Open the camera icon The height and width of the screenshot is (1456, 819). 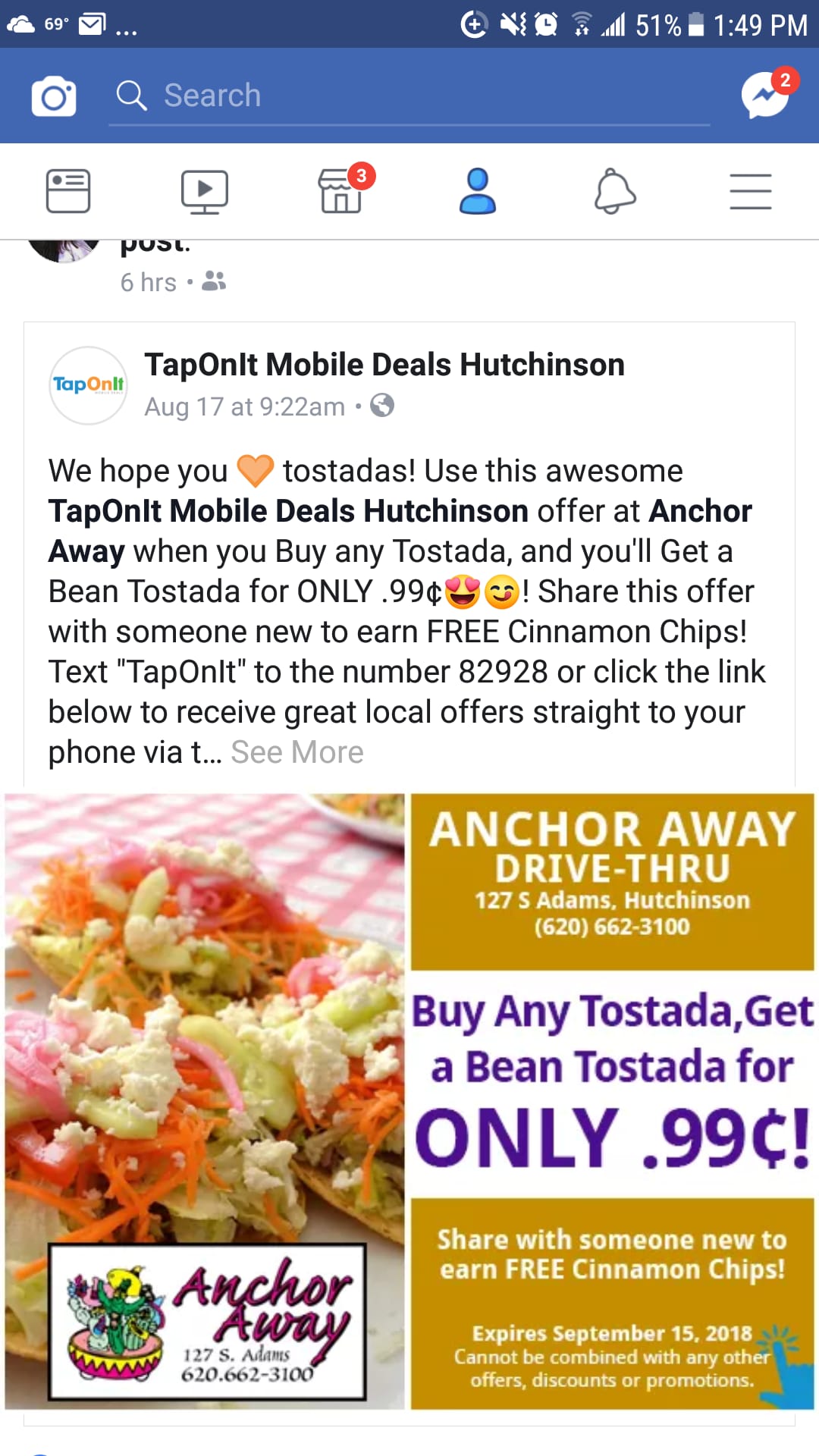pos(53,96)
